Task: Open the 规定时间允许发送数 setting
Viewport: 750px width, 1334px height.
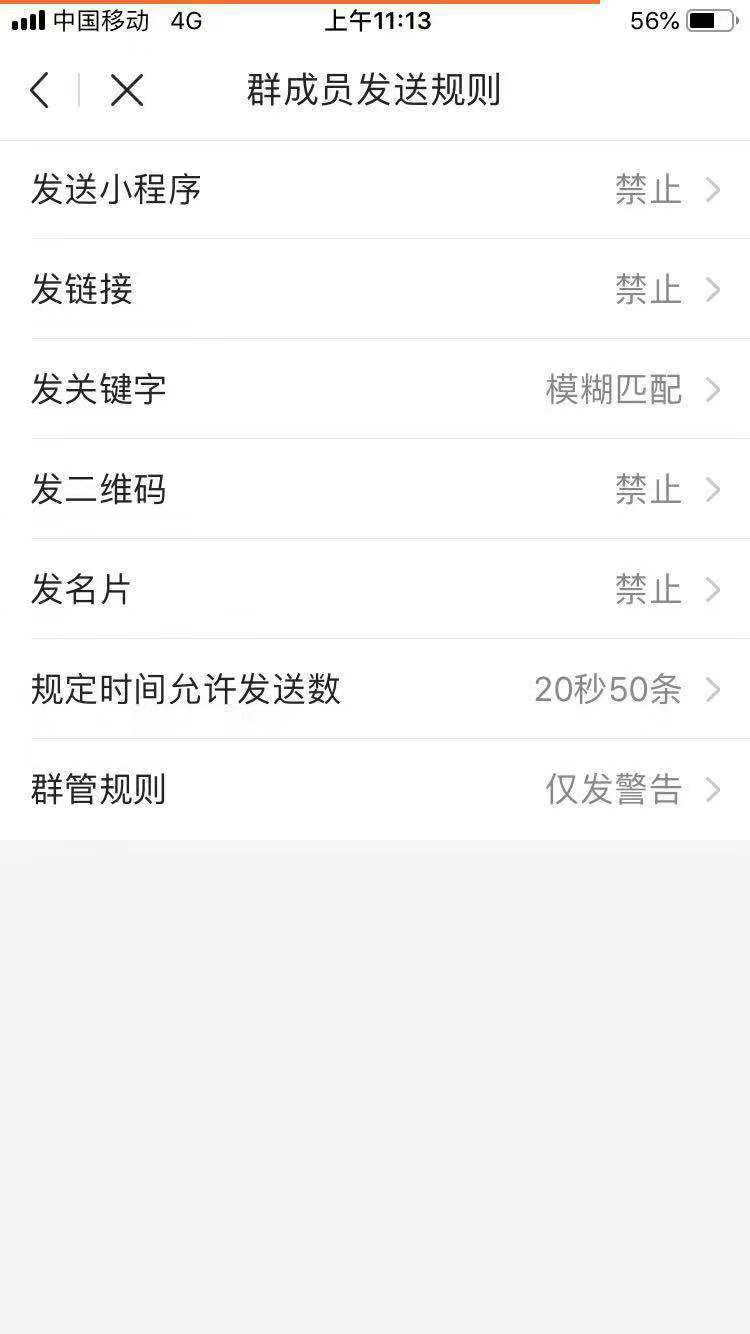Action: 375,690
